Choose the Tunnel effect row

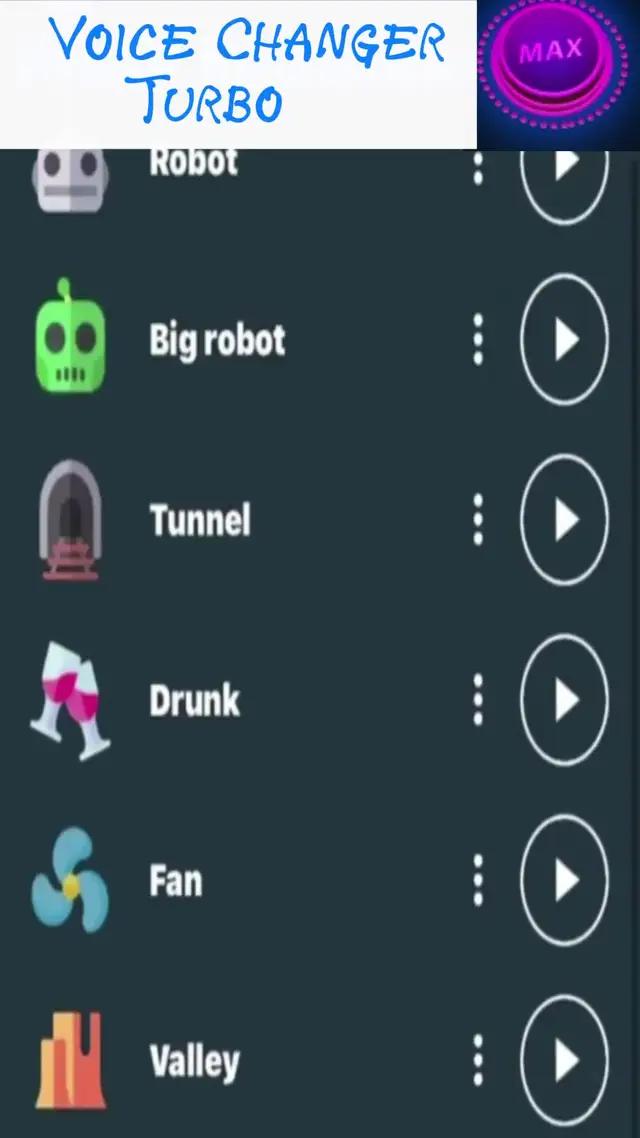pyautogui.click(x=200, y=520)
